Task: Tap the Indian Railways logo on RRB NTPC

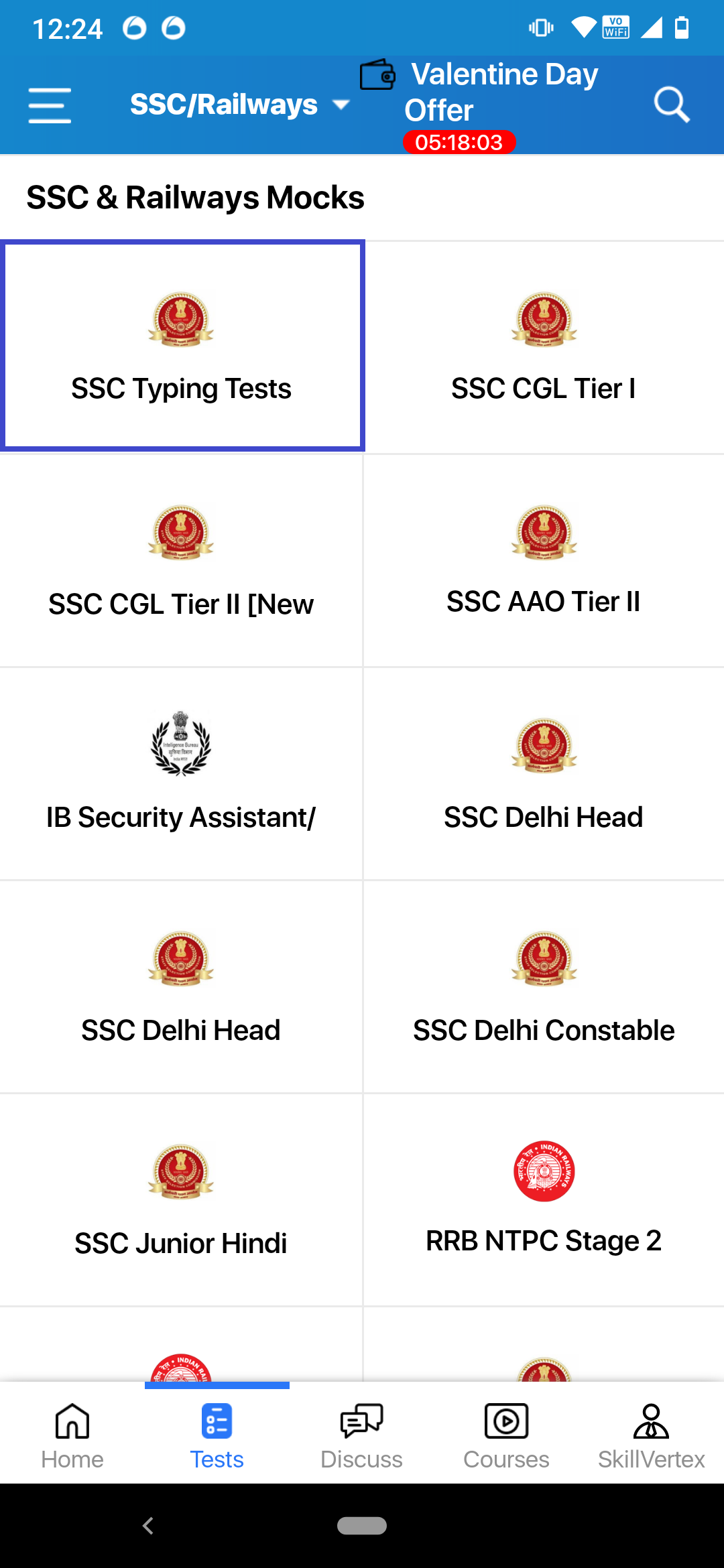Action: (x=543, y=1171)
